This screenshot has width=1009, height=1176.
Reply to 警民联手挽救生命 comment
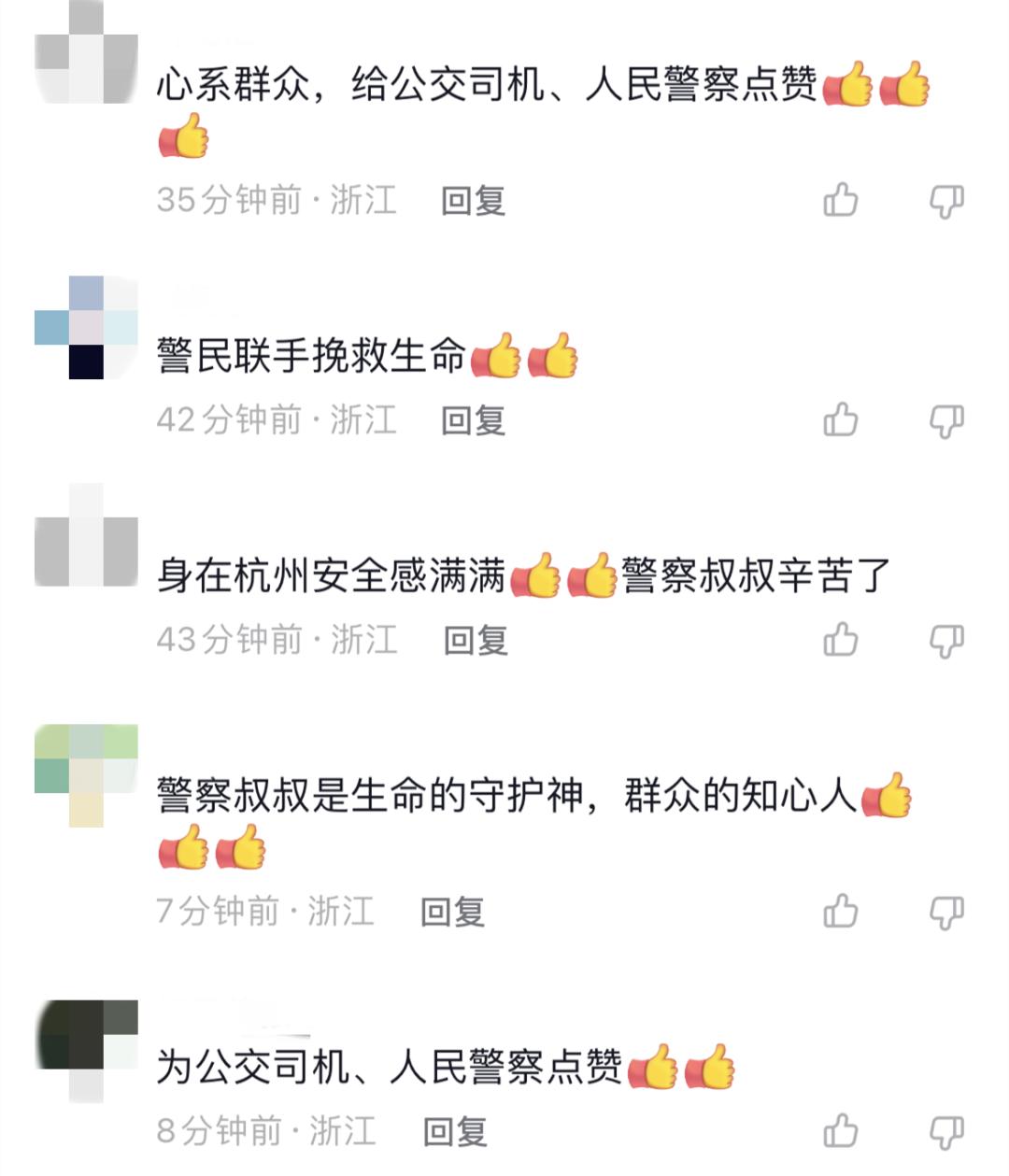473,420
